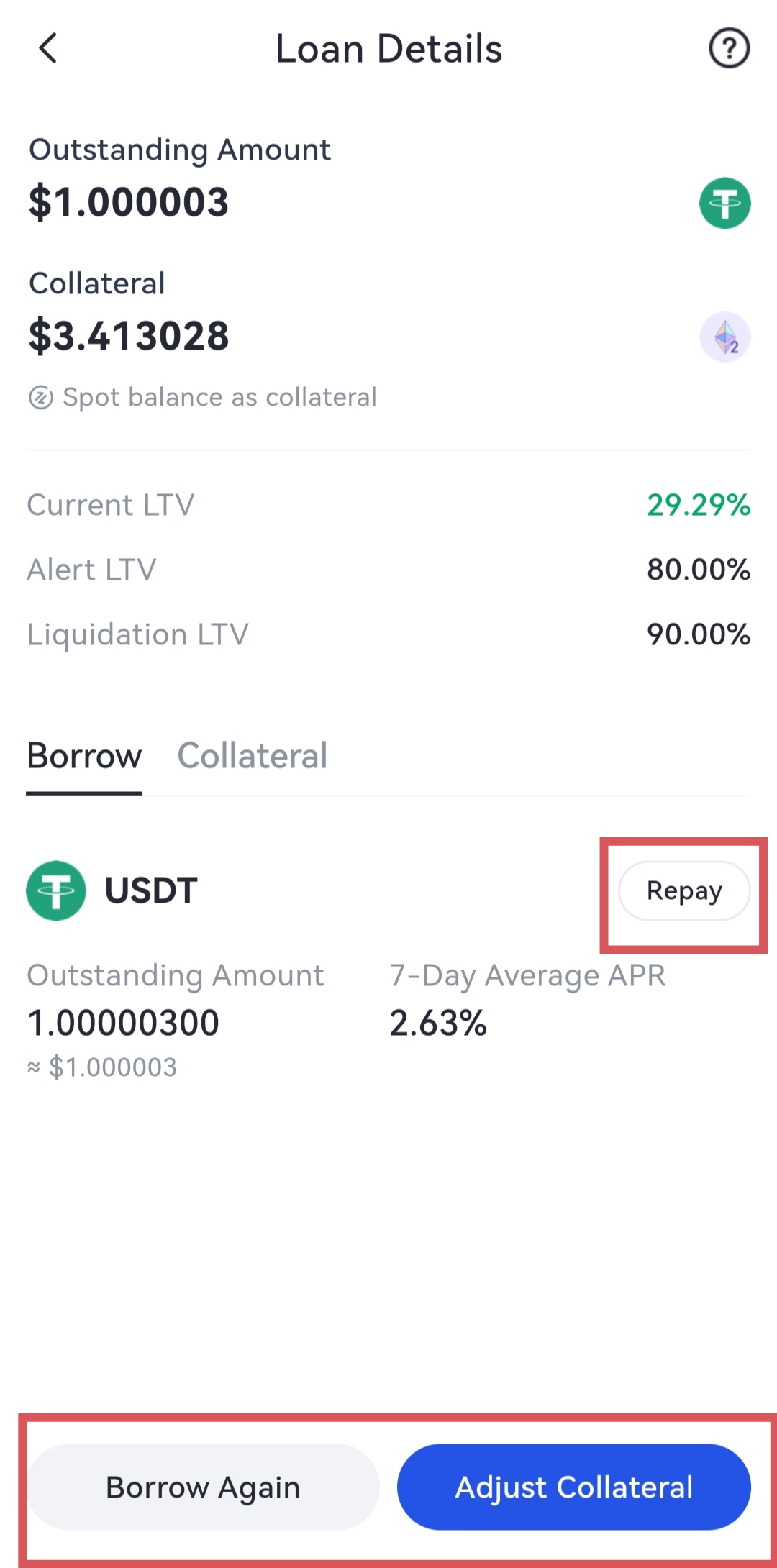The image size is (777, 1568).
Task: Tap Borrow Again button
Action: 203,1487
